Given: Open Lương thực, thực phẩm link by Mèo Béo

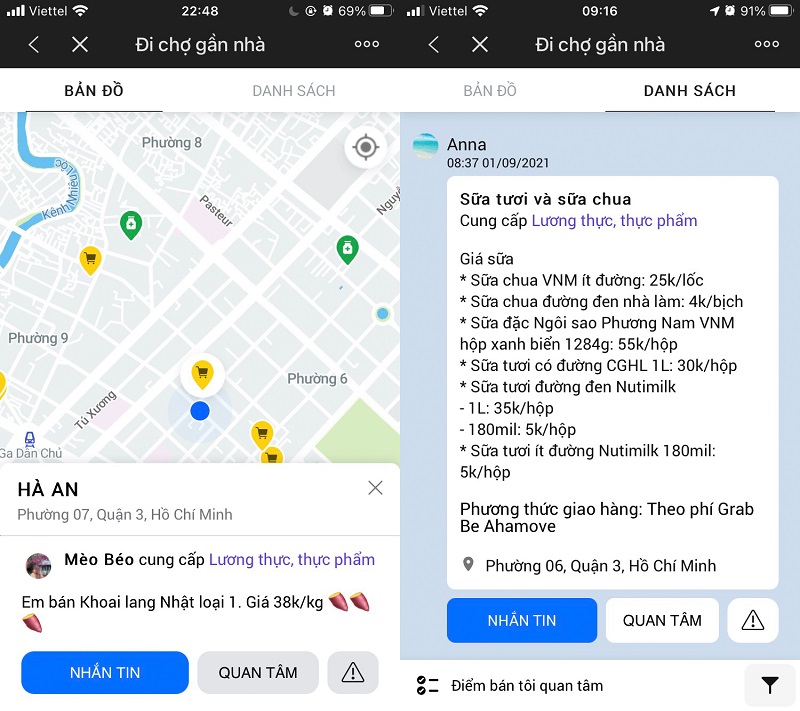Looking at the screenshot, I should [x=292, y=560].
